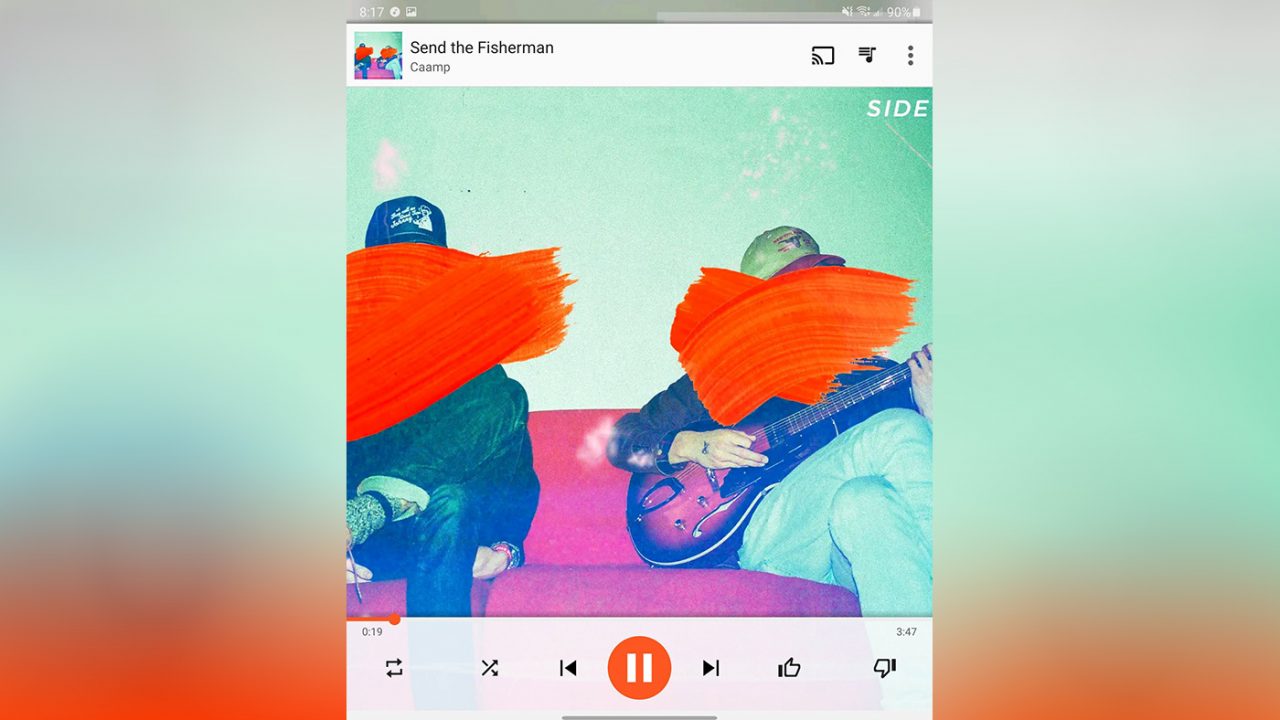1280x720 pixels.
Task: Open the playback queue
Action: 867,55
